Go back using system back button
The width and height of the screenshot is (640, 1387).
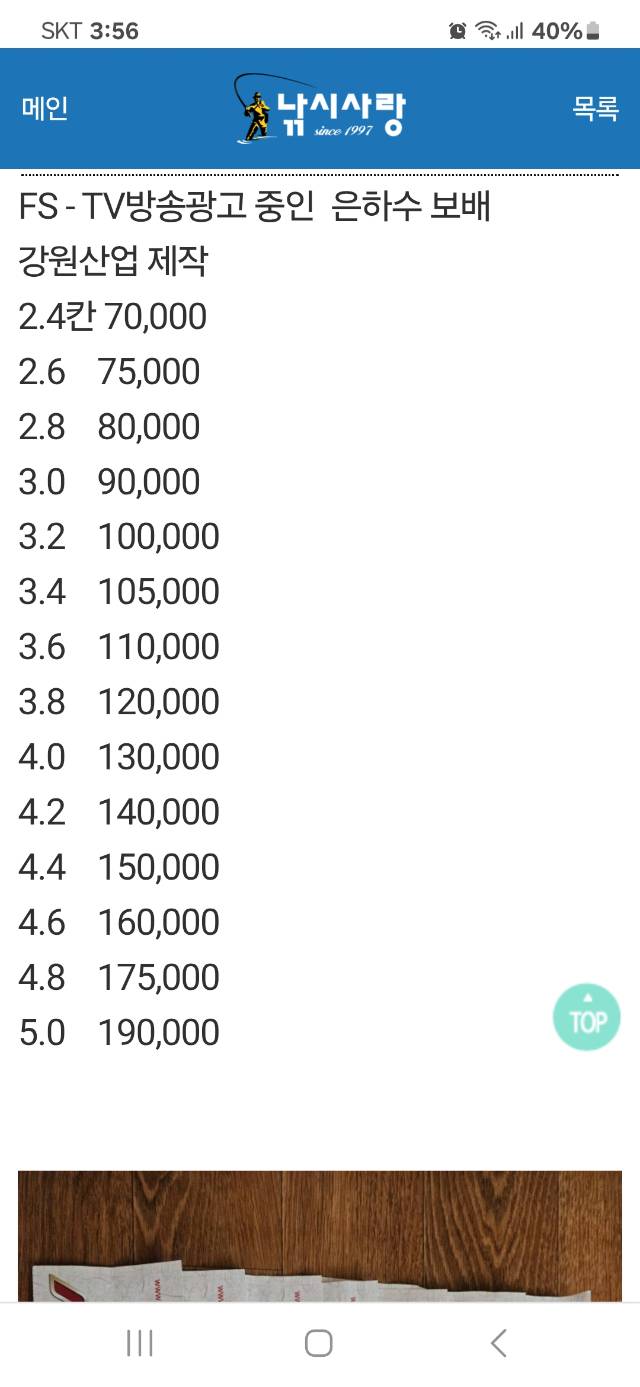pyautogui.click(x=498, y=1343)
